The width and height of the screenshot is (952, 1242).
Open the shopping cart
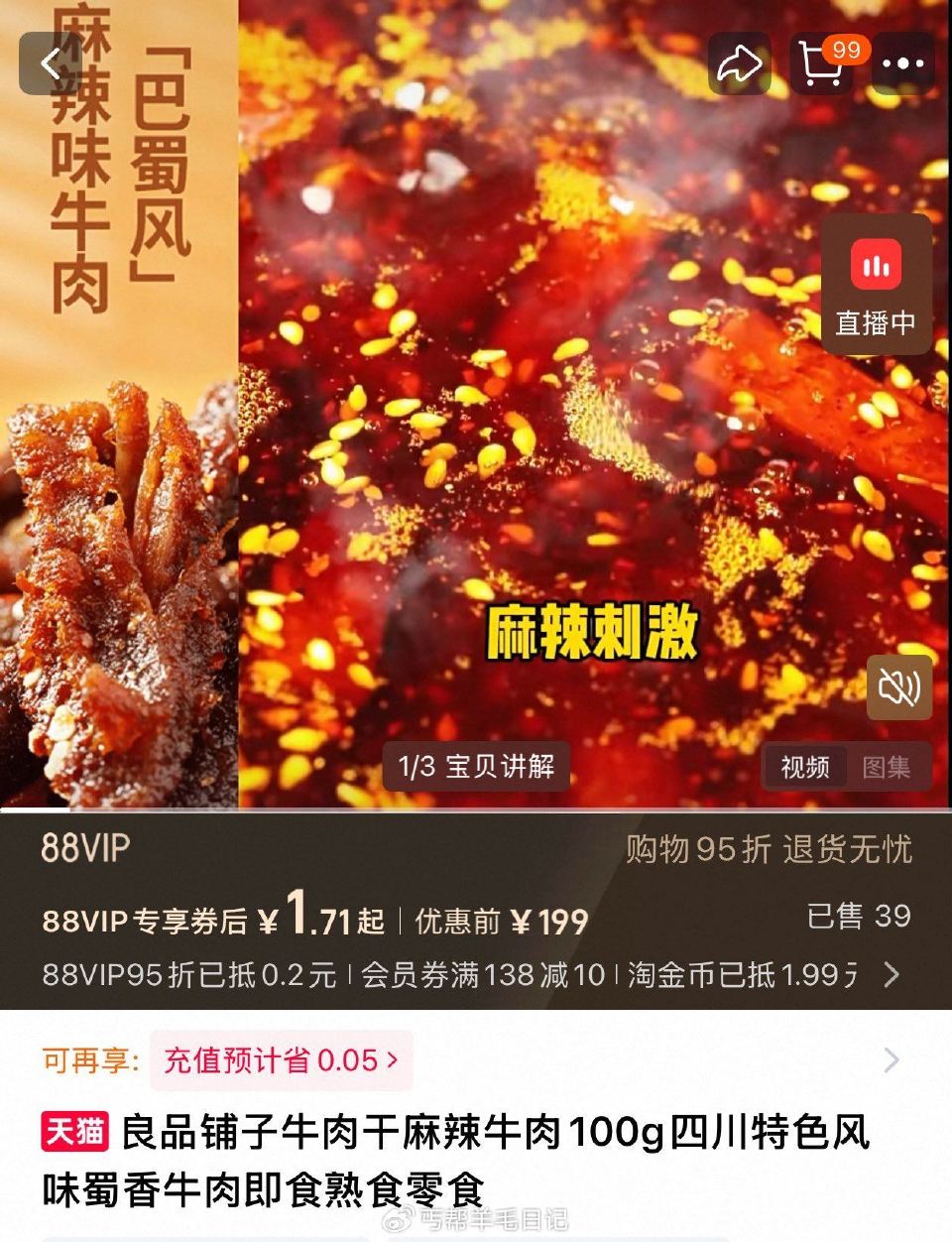[823, 64]
